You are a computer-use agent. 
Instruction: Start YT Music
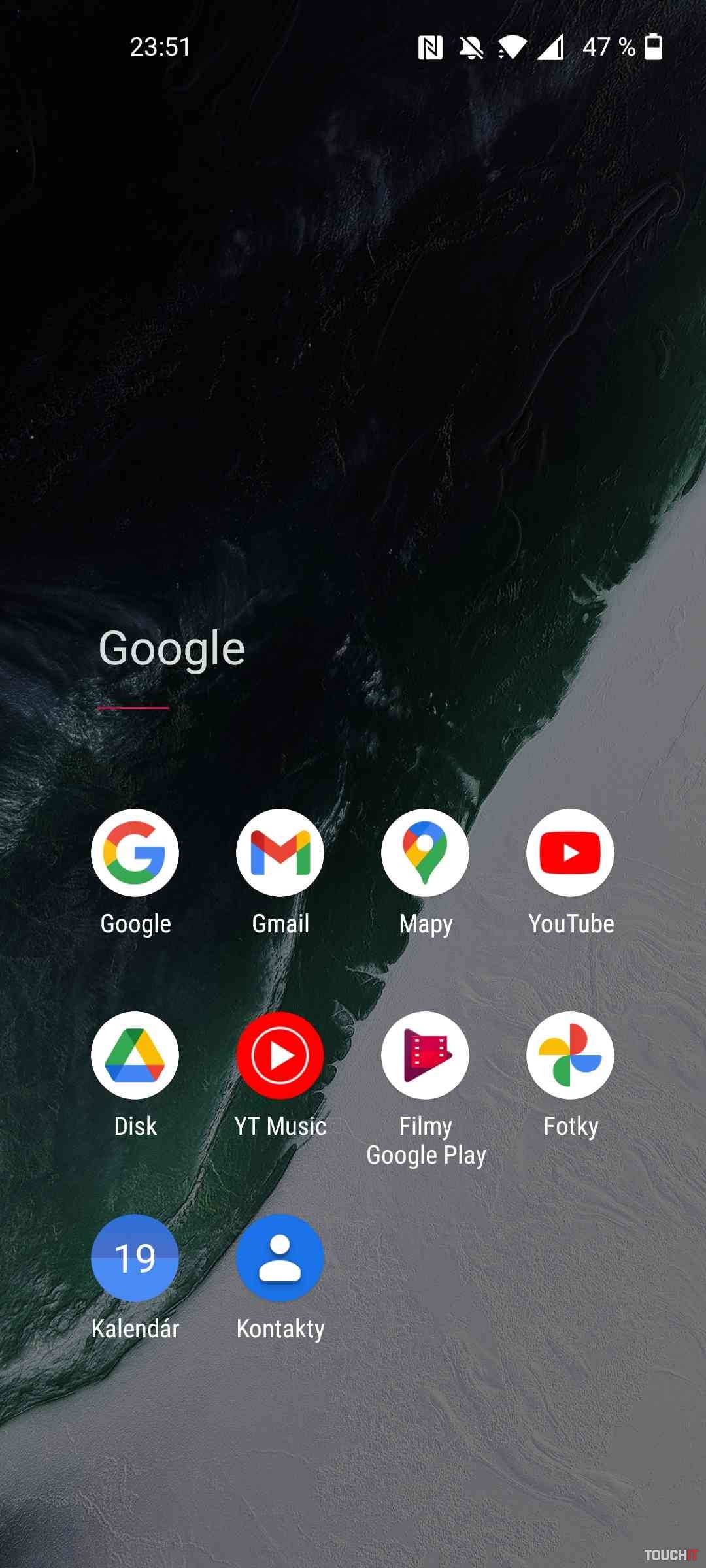[280, 1055]
